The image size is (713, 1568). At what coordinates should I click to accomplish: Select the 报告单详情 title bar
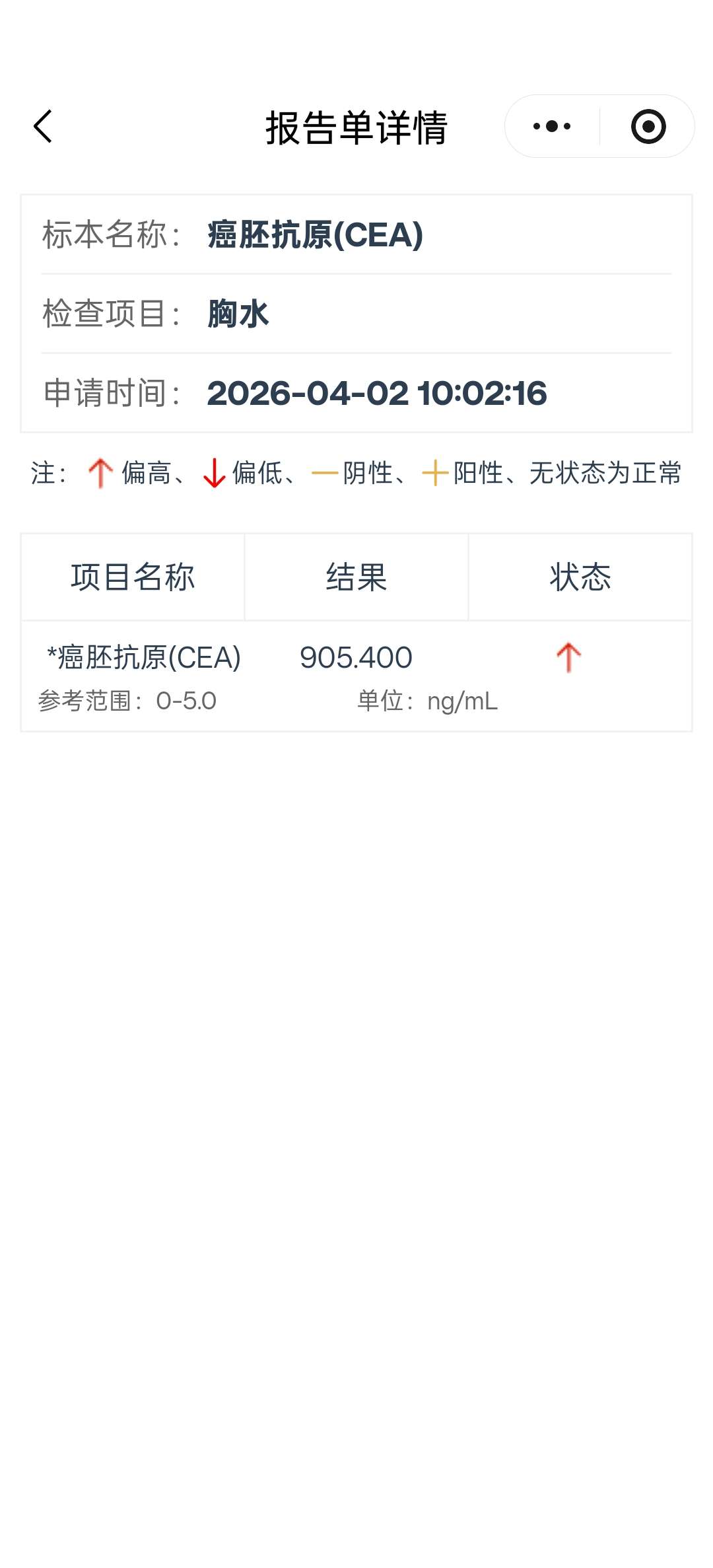click(356, 128)
